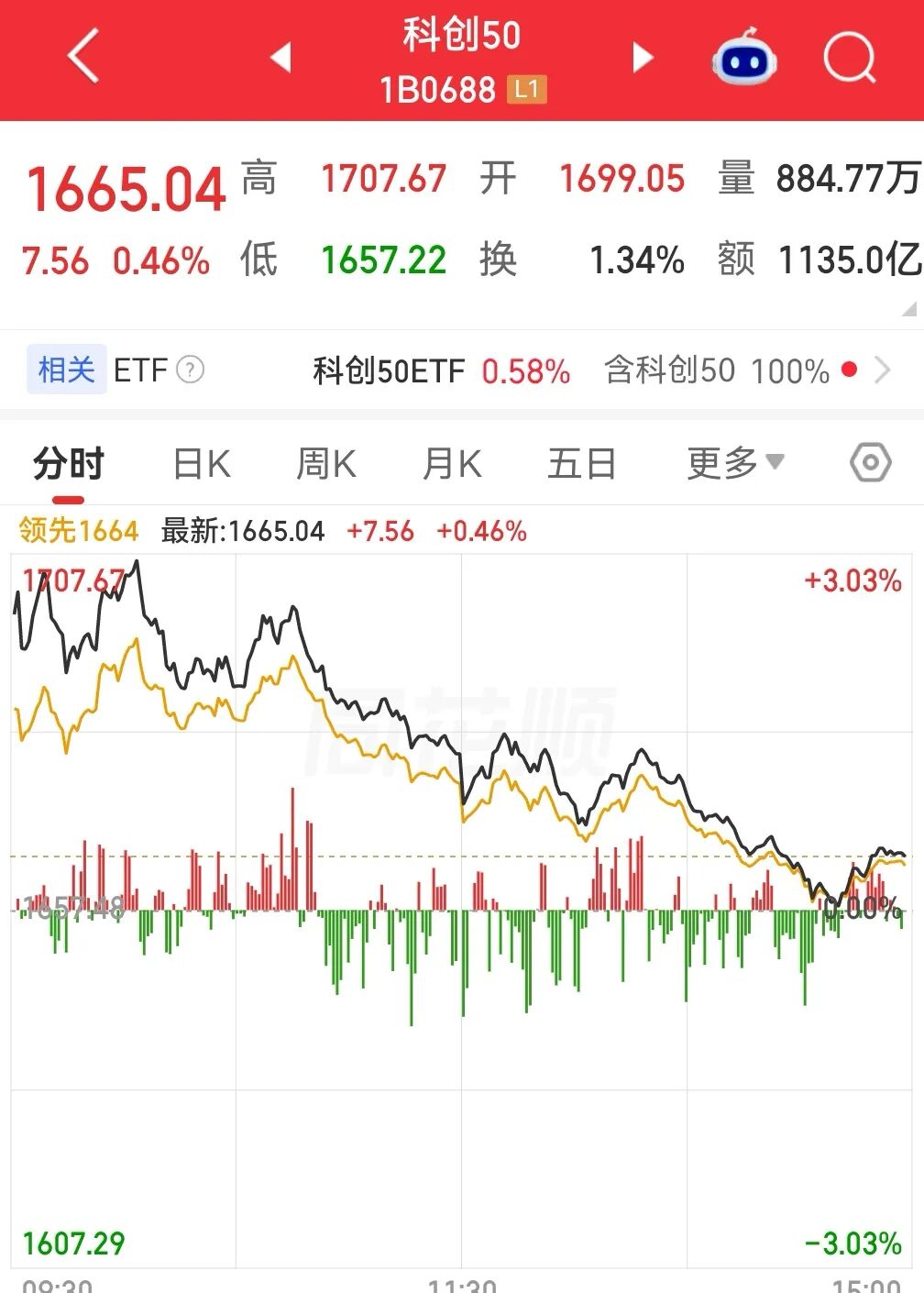This screenshot has height=1293, width=924.
Task: Switch to the next stock with right triangle
Action: point(643,58)
